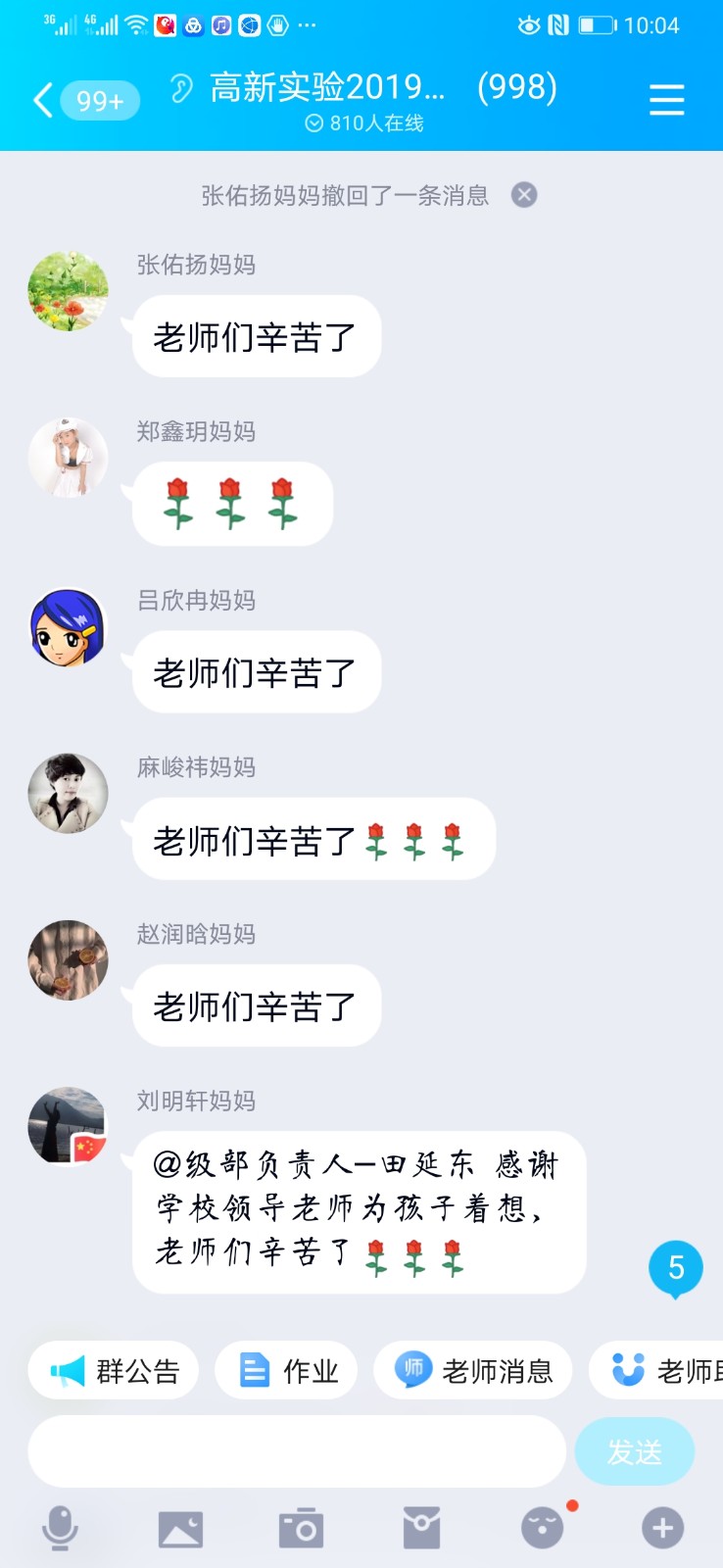Open 群公告 group announcements
The height and width of the screenshot is (1568, 723).
(114, 1370)
